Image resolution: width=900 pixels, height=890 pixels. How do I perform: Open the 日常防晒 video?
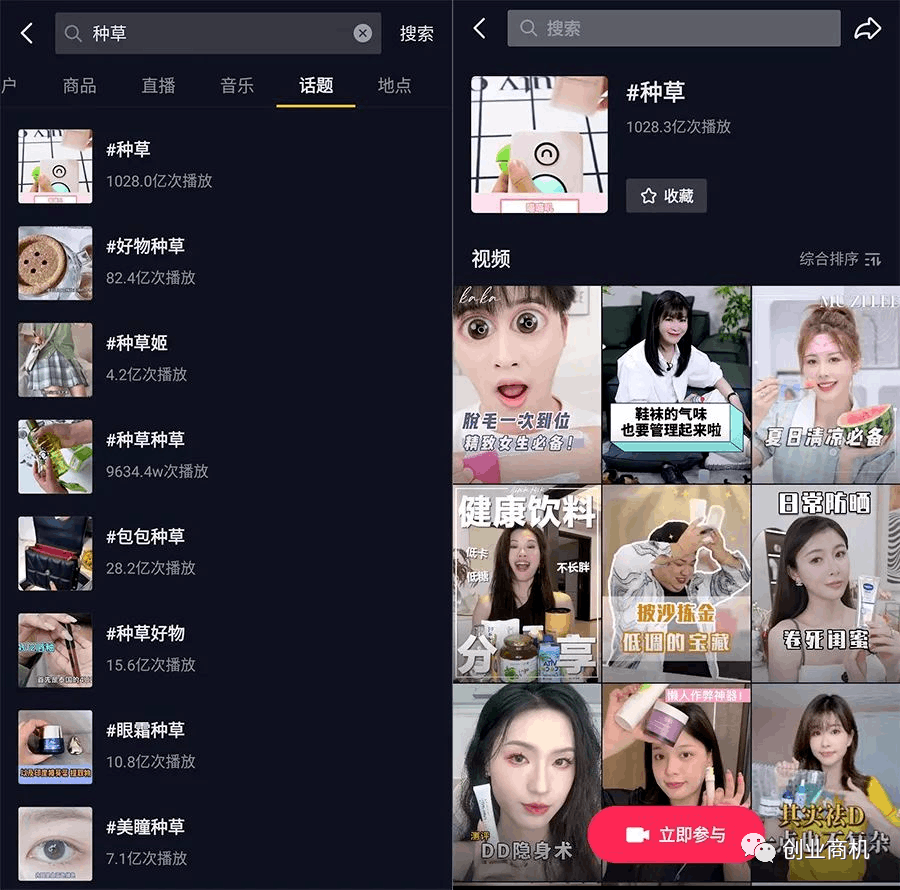[825, 583]
